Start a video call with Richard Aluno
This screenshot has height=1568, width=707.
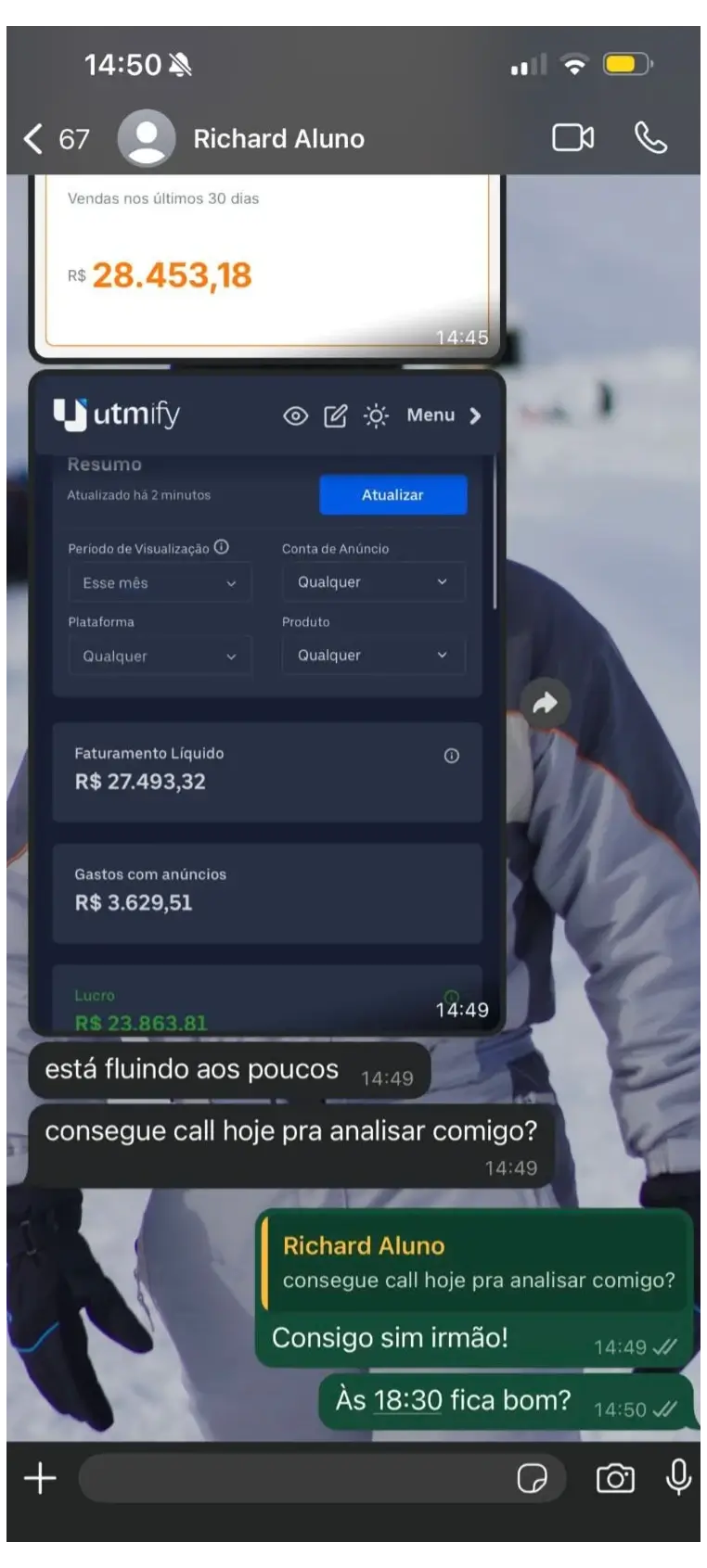[572, 138]
